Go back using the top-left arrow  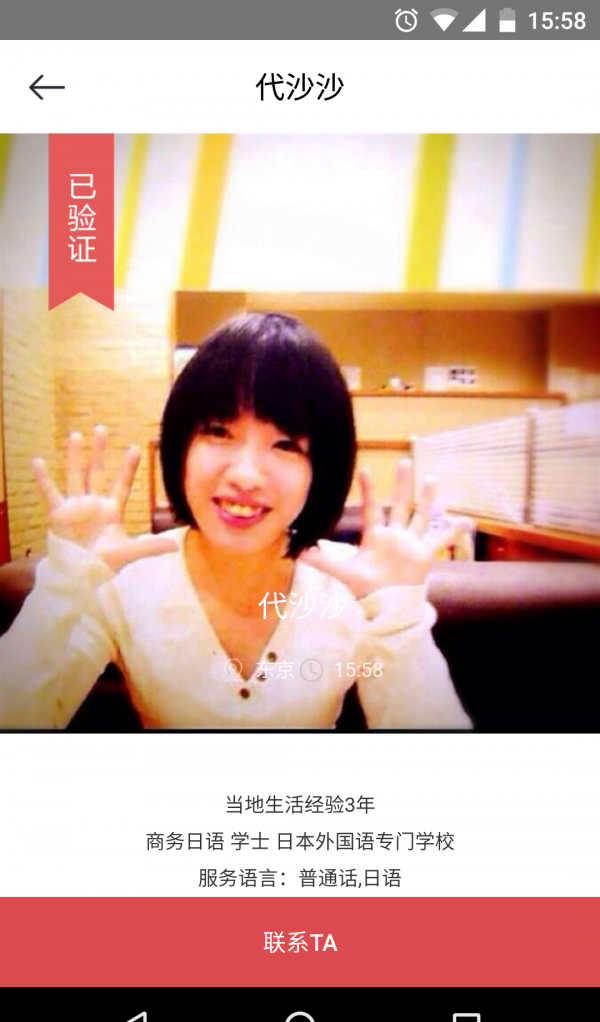point(46,88)
